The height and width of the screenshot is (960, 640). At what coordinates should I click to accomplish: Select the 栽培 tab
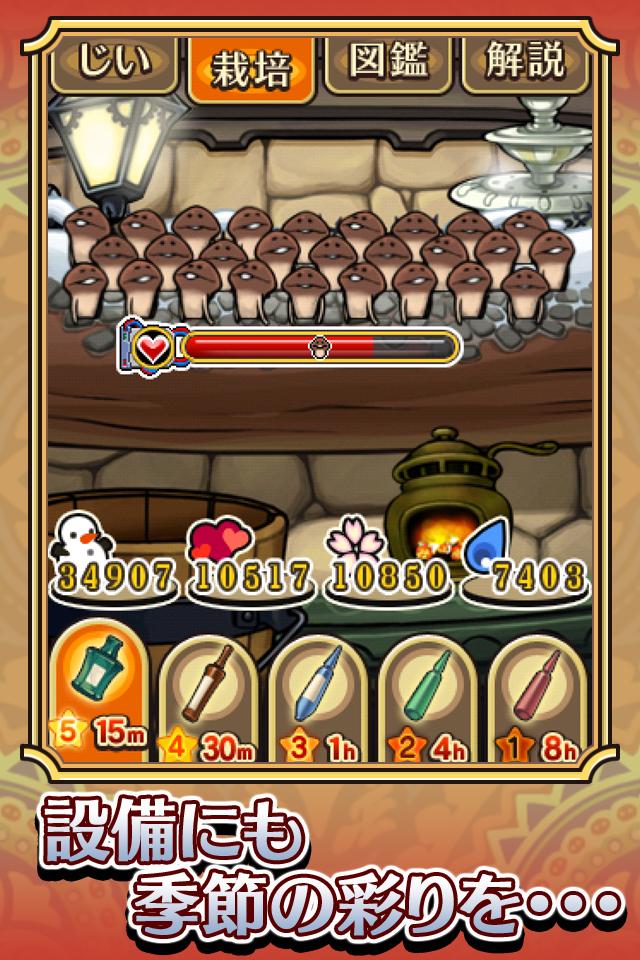(x=250, y=68)
